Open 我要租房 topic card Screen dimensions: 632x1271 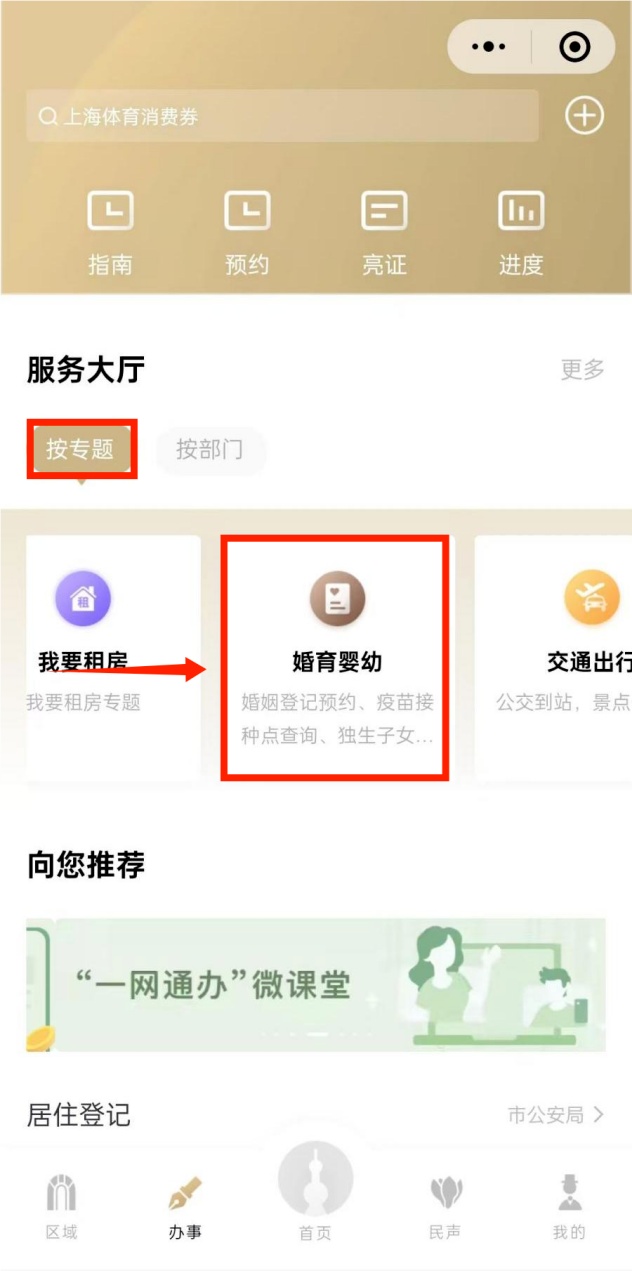pos(113,658)
